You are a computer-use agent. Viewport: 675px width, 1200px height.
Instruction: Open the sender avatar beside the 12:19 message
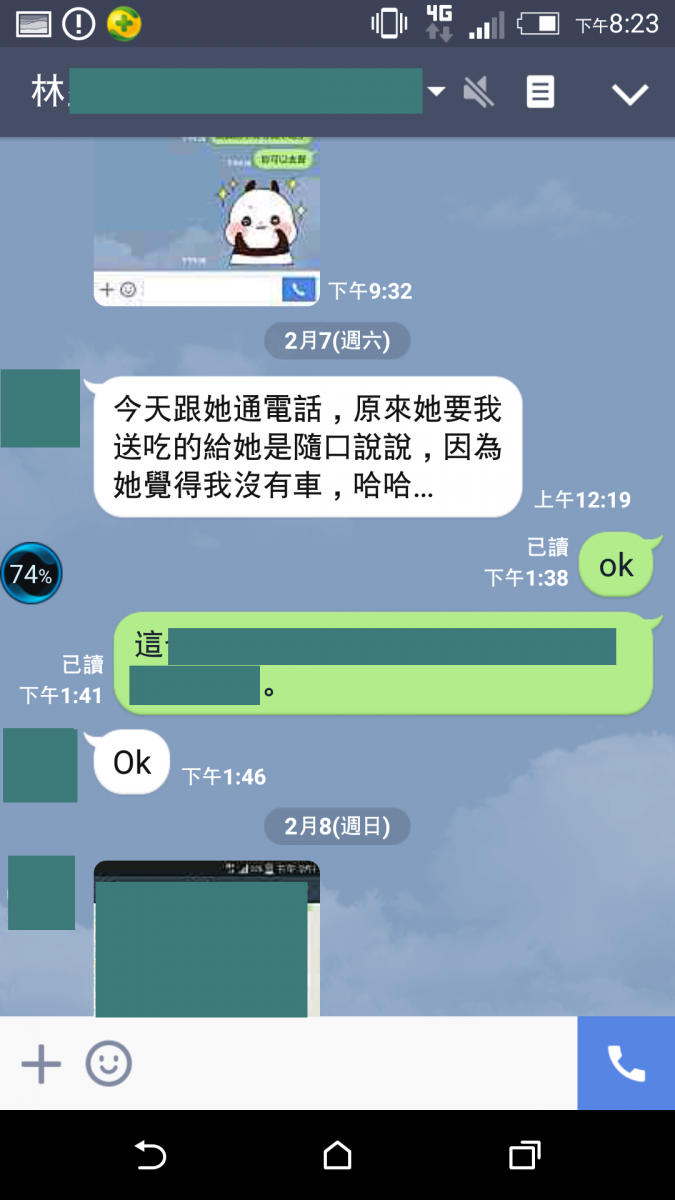click(x=40, y=408)
